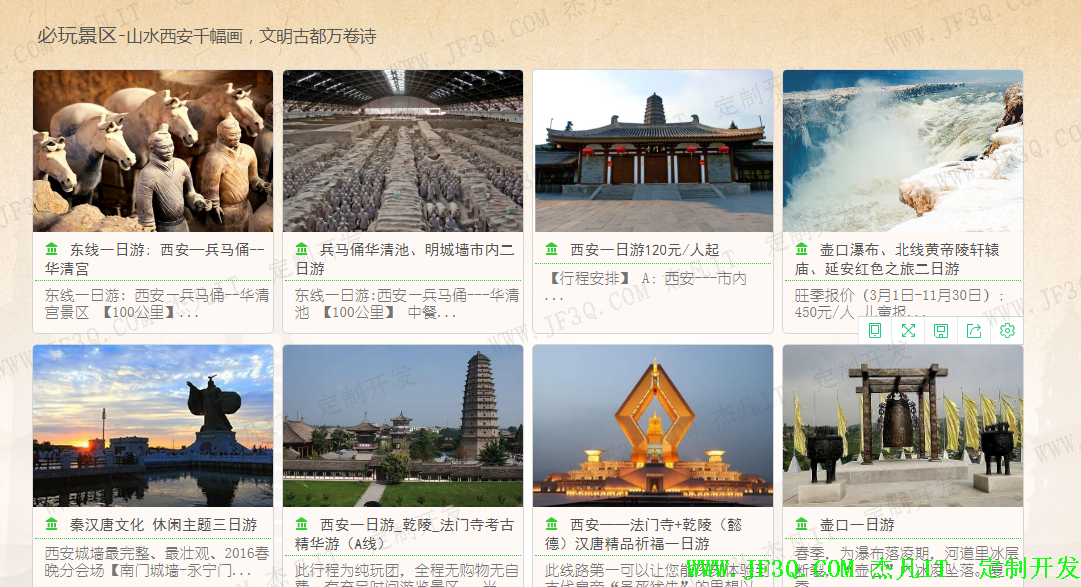Open settings via the gear icon
The height and width of the screenshot is (587, 1081).
[1007, 331]
